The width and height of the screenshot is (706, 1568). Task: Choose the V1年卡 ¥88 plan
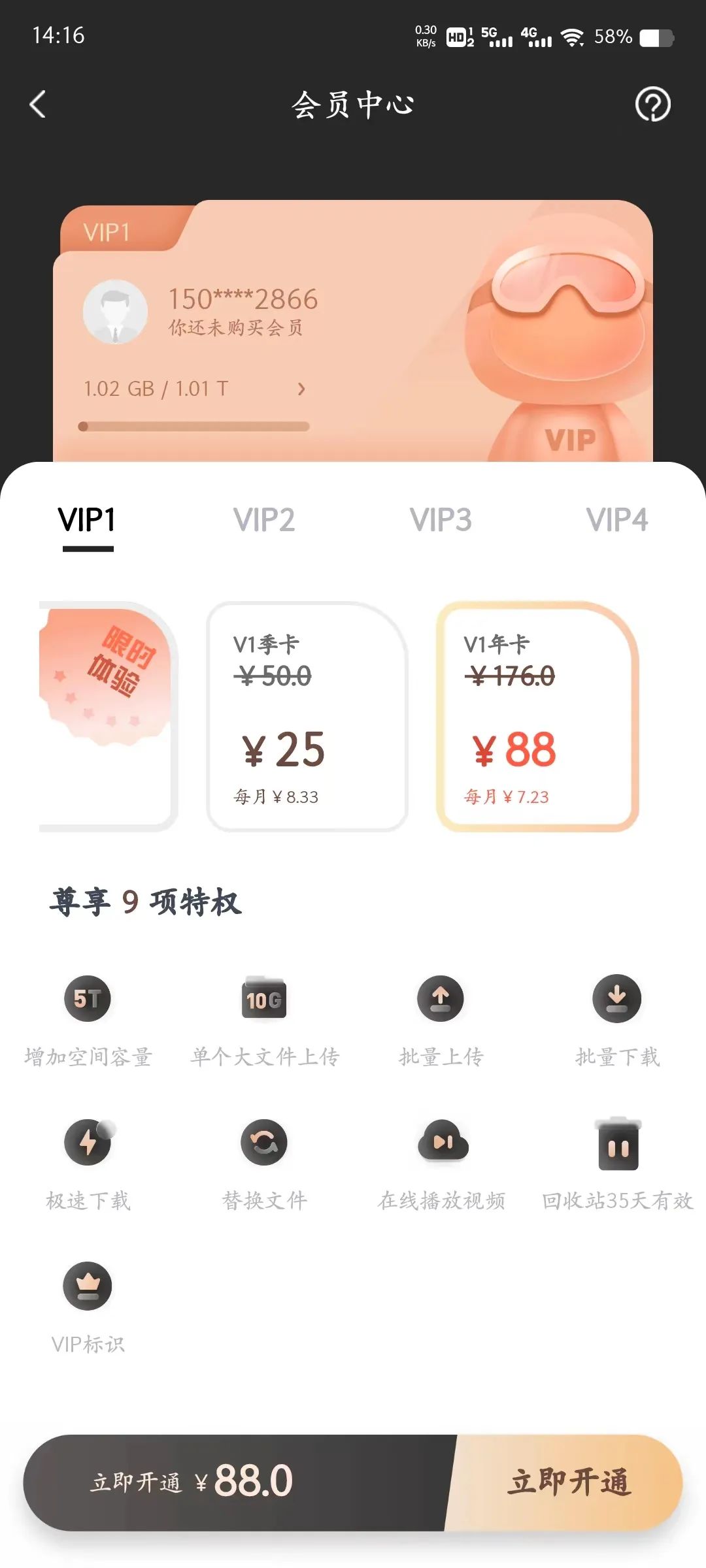point(537,717)
